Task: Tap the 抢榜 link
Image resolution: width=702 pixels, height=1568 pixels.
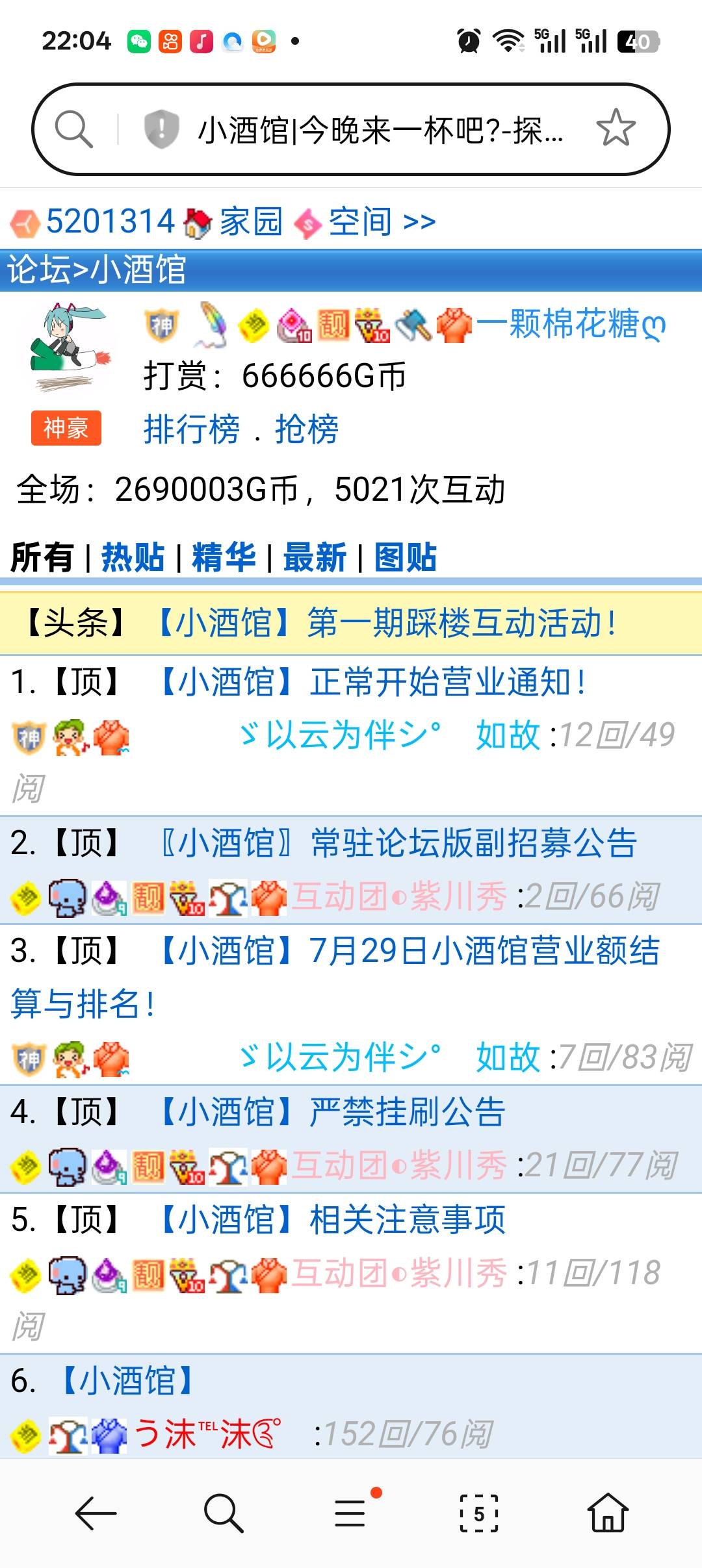Action: click(307, 429)
